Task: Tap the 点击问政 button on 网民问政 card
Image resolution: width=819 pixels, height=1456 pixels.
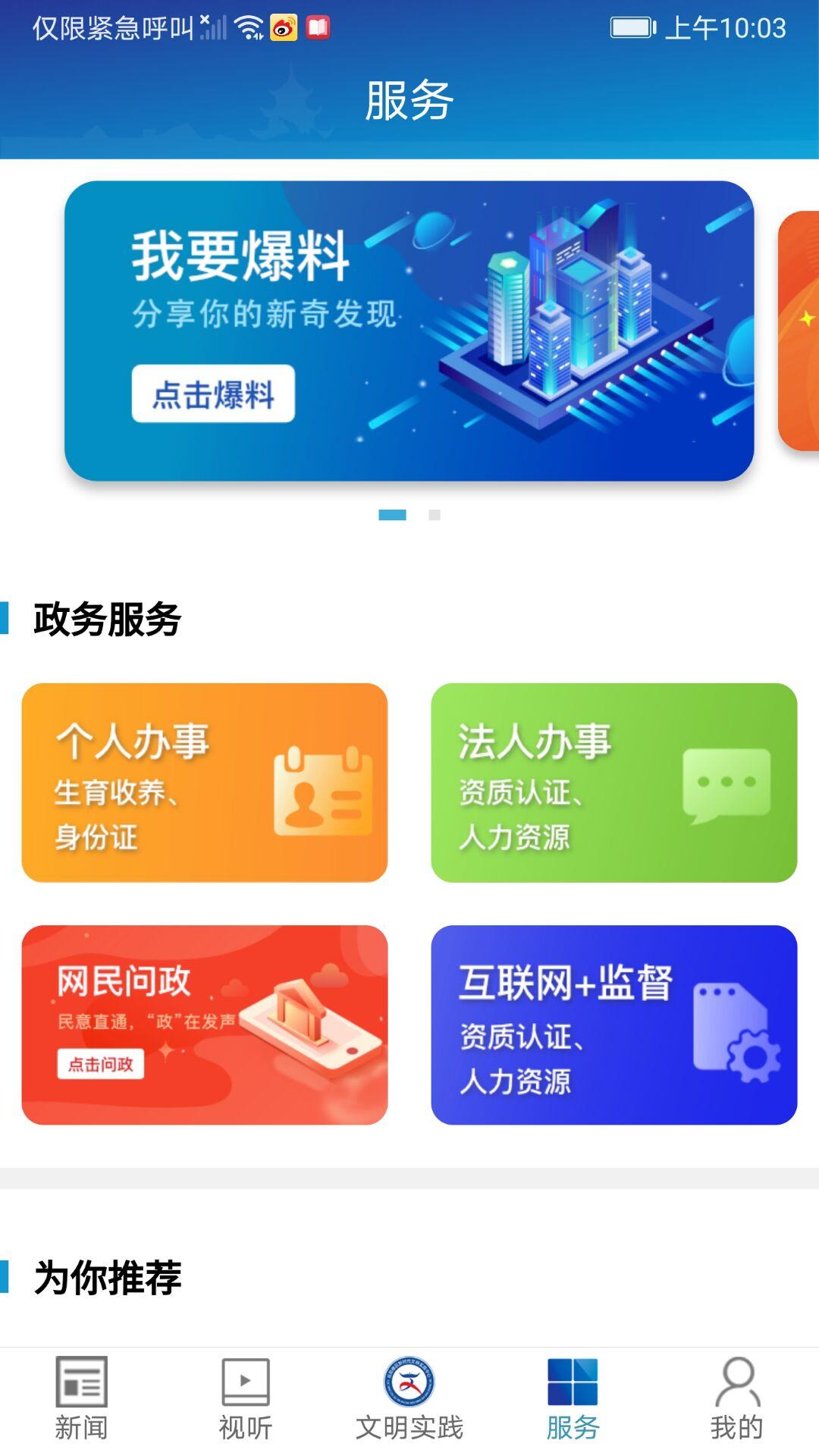Action: tap(100, 1065)
